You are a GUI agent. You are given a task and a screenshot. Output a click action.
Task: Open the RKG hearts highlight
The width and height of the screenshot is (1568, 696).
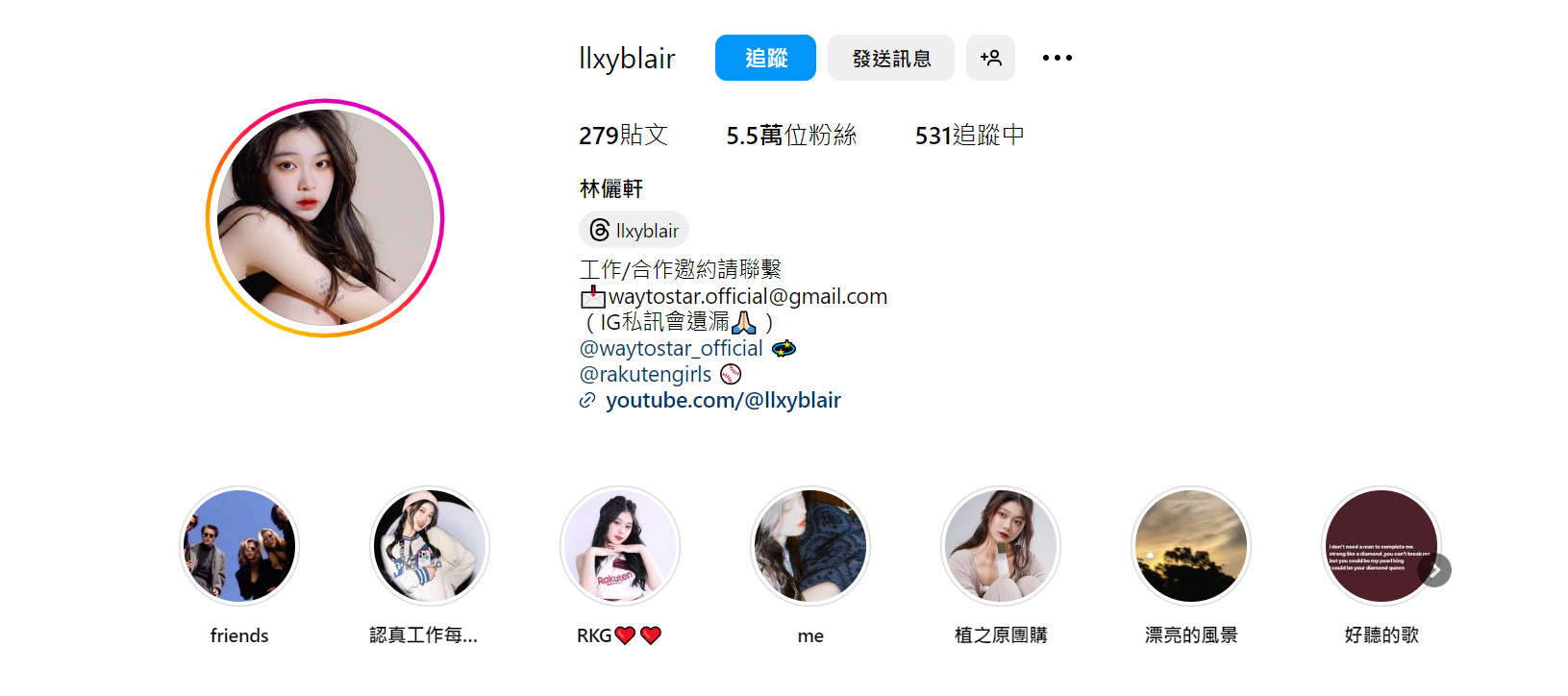pos(620,546)
